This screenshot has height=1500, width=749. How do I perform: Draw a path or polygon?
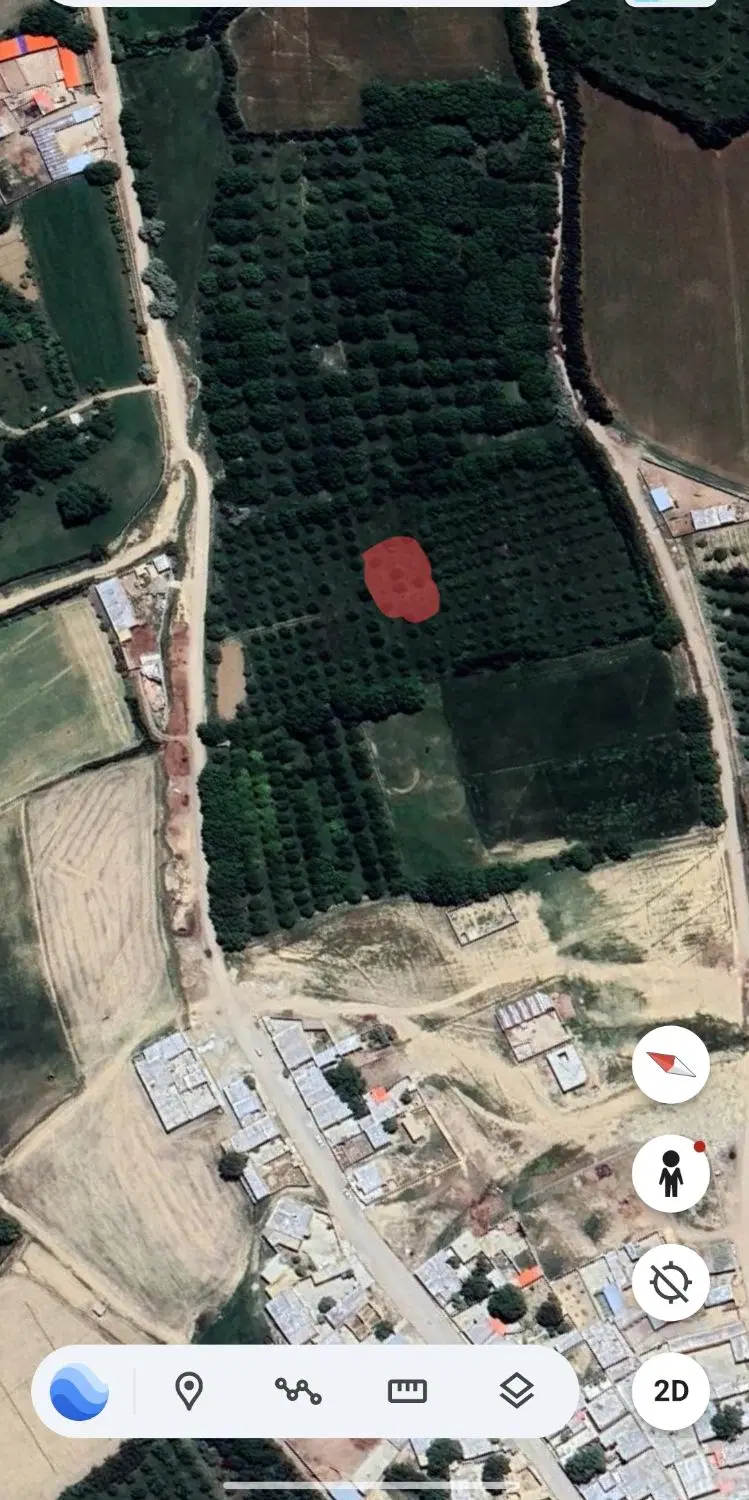pos(298,1391)
